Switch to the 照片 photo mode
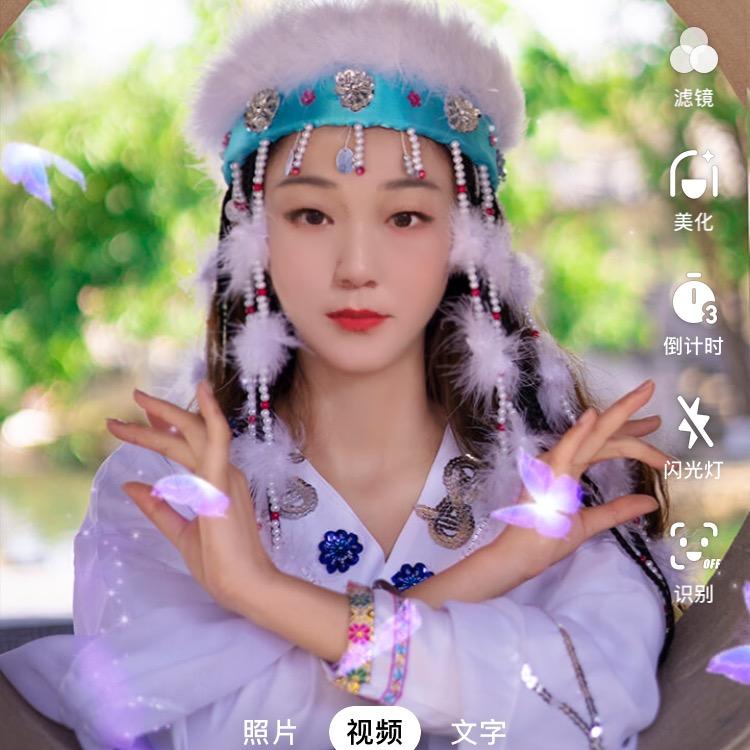 coord(270,732)
